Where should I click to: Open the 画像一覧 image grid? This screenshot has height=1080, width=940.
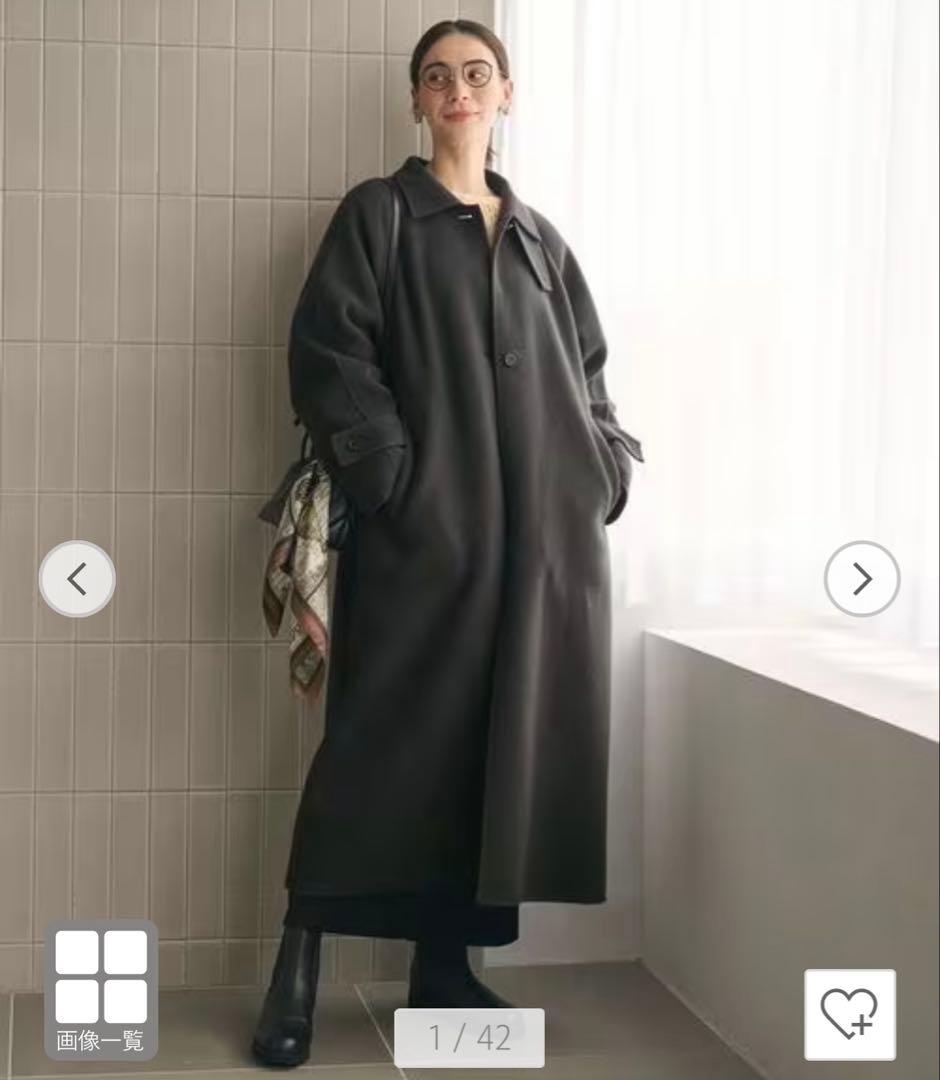coord(100,988)
